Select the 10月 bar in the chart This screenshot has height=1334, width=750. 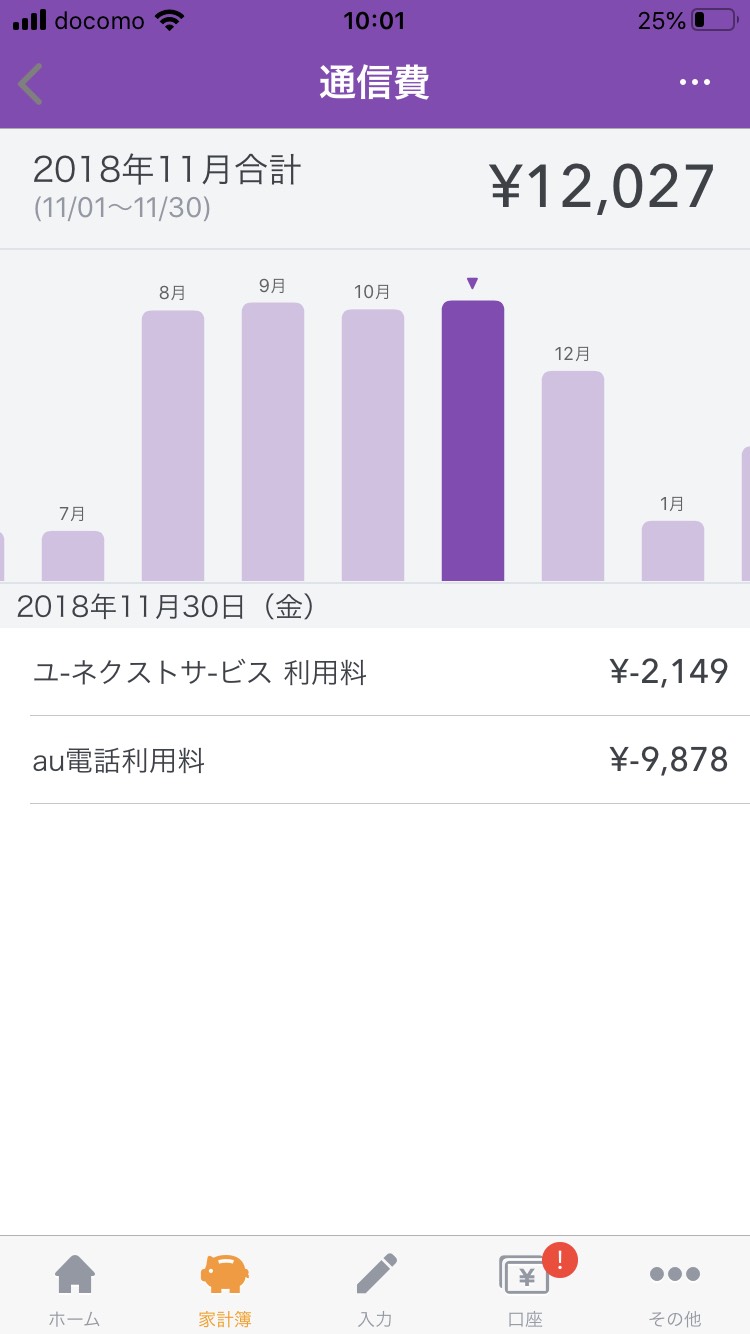(373, 445)
